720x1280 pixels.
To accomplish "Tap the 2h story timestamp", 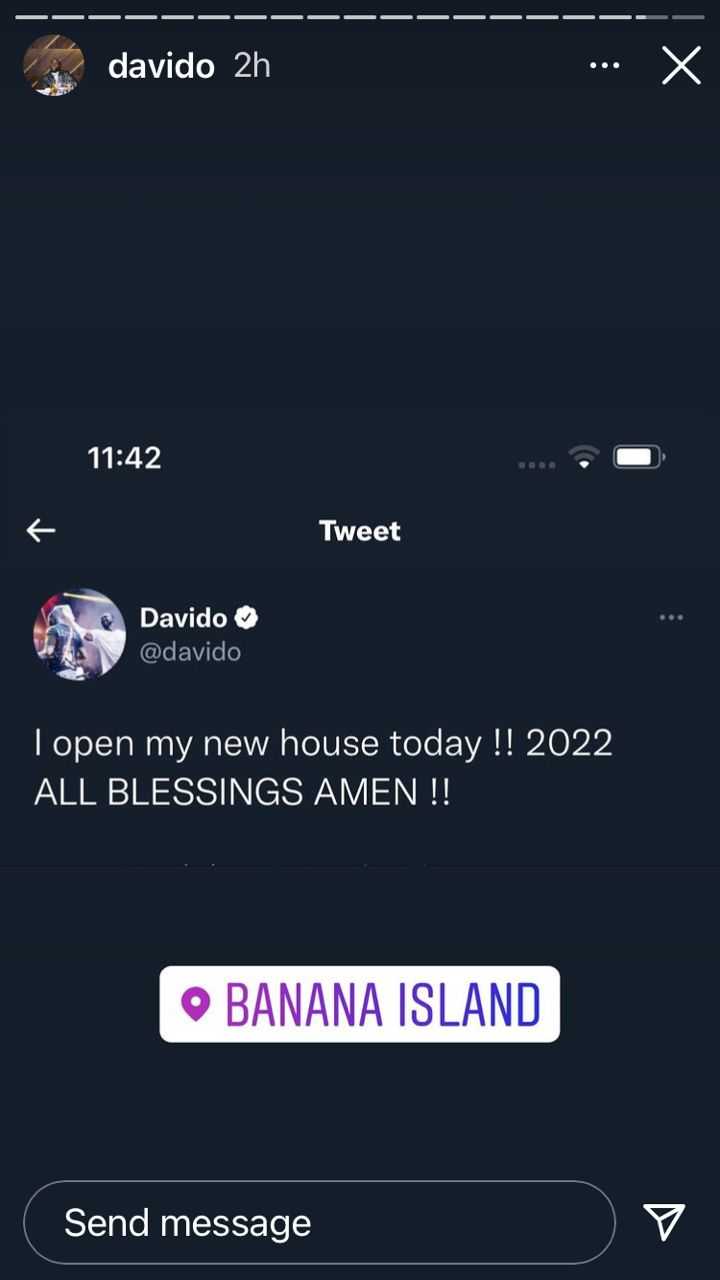I will [x=251, y=65].
